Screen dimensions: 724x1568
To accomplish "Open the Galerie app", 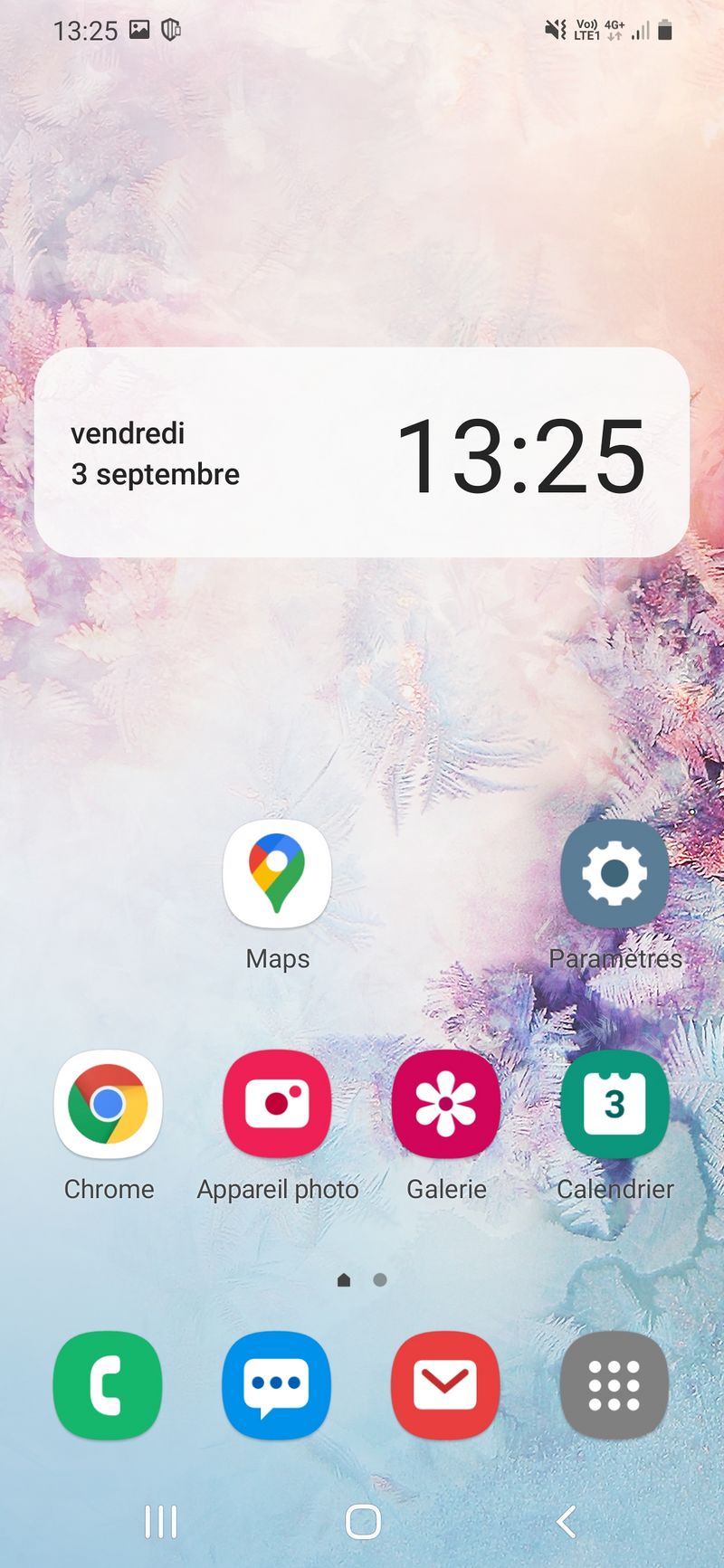I will click(x=446, y=1104).
